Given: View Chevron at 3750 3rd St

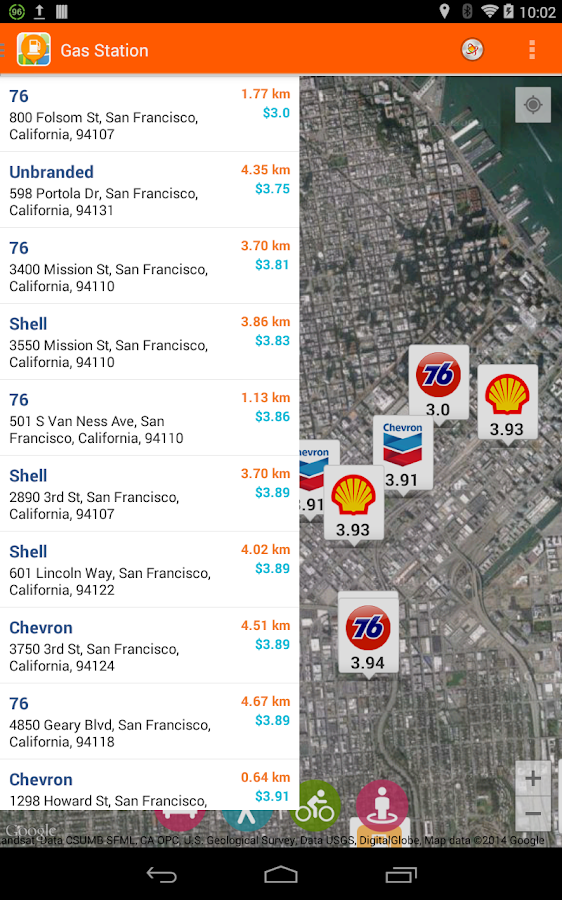Looking at the screenshot, I should pos(149,646).
